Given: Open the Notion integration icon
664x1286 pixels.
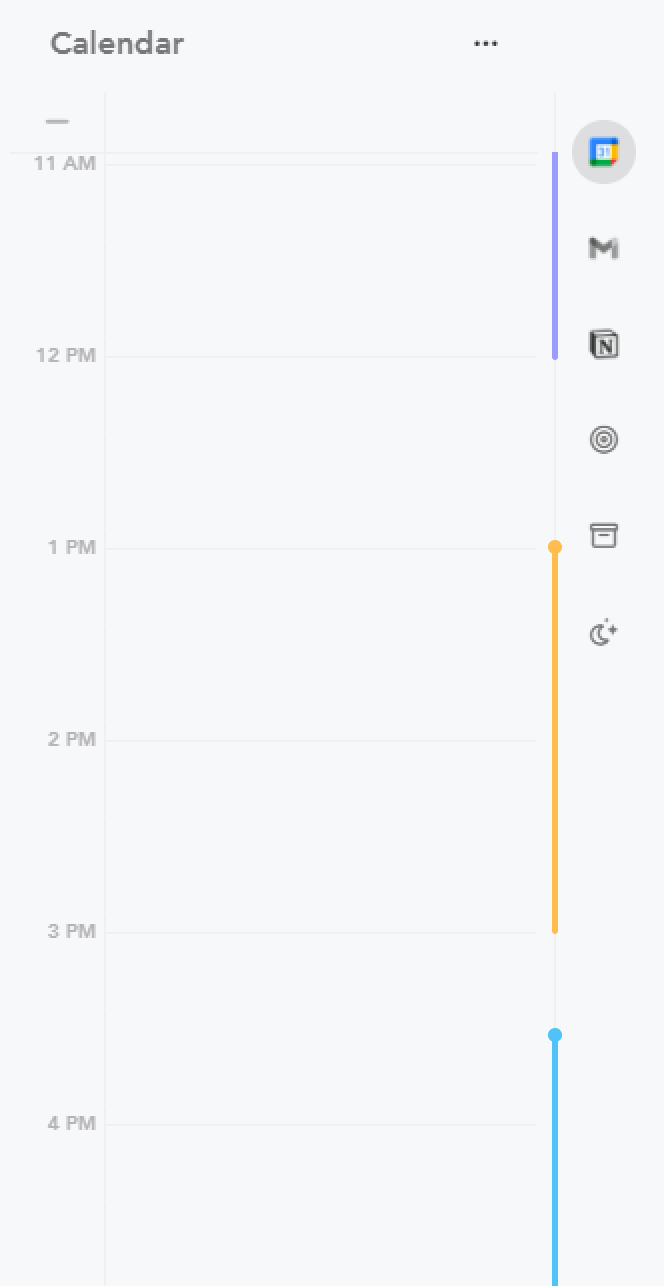Looking at the screenshot, I should pos(603,345).
